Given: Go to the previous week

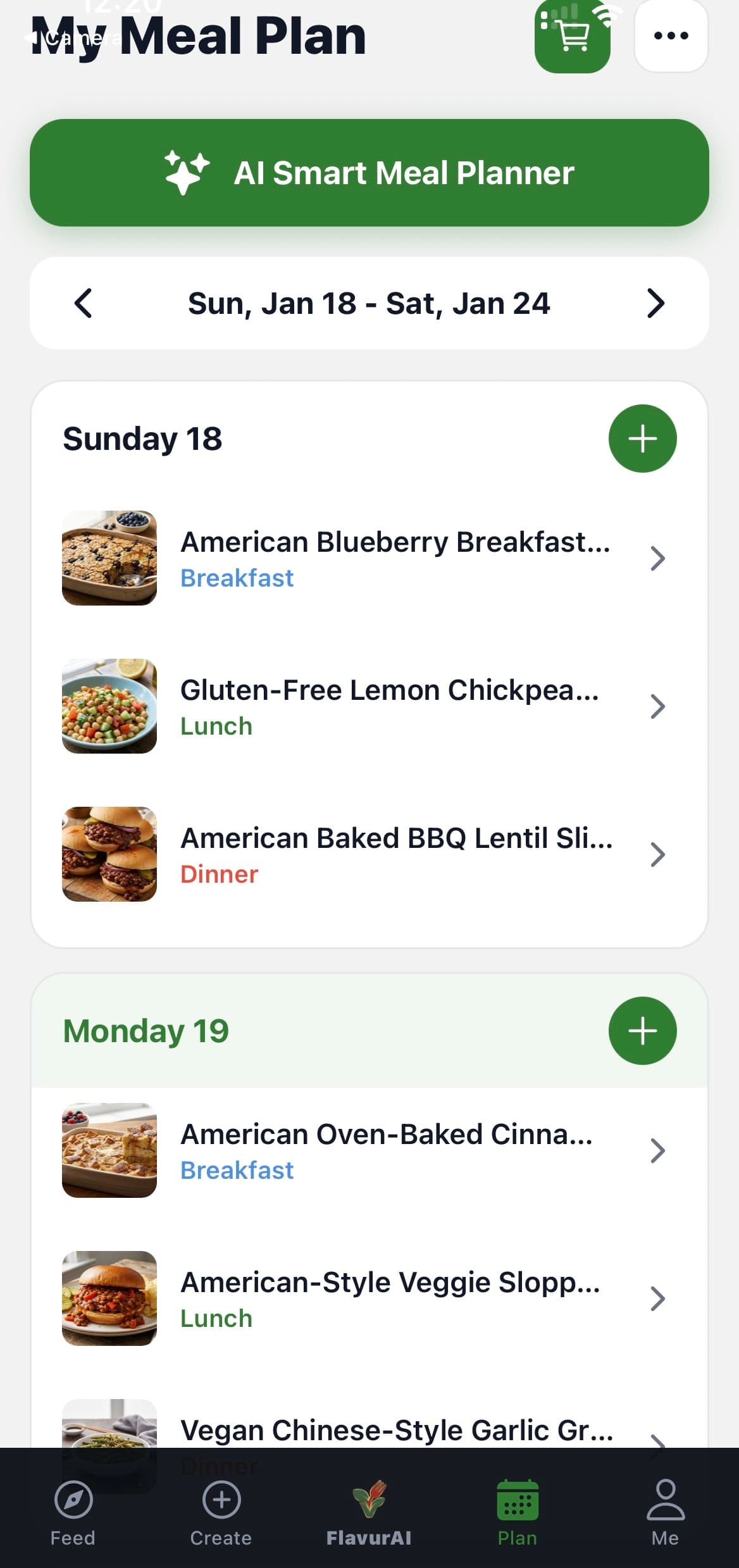Looking at the screenshot, I should tap(84, 304).
